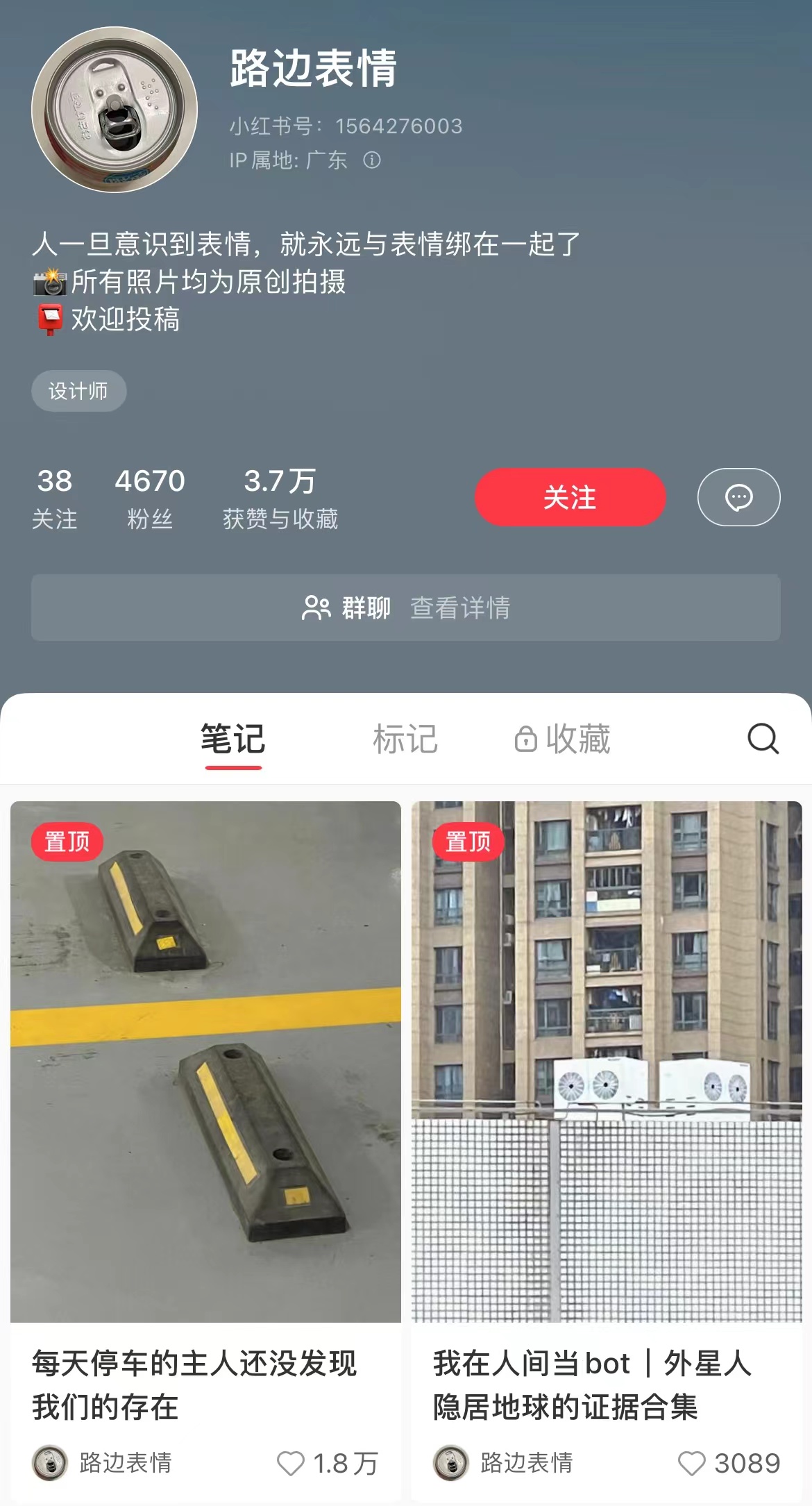View the 3.7万 获赞与收藏 details
Viewport: 812px width, 1506px height.
coord(280,498)
